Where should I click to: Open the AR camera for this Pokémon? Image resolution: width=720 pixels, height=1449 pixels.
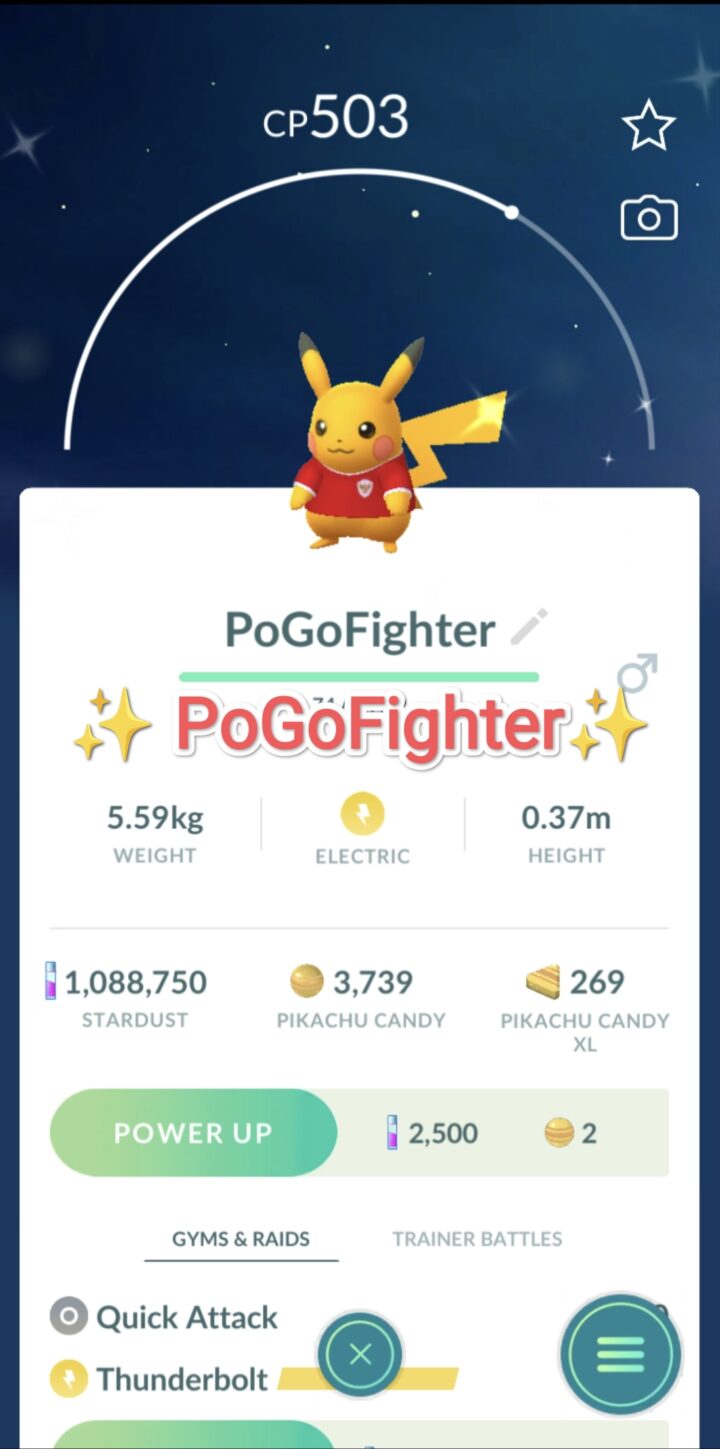(x=649, y=219)
